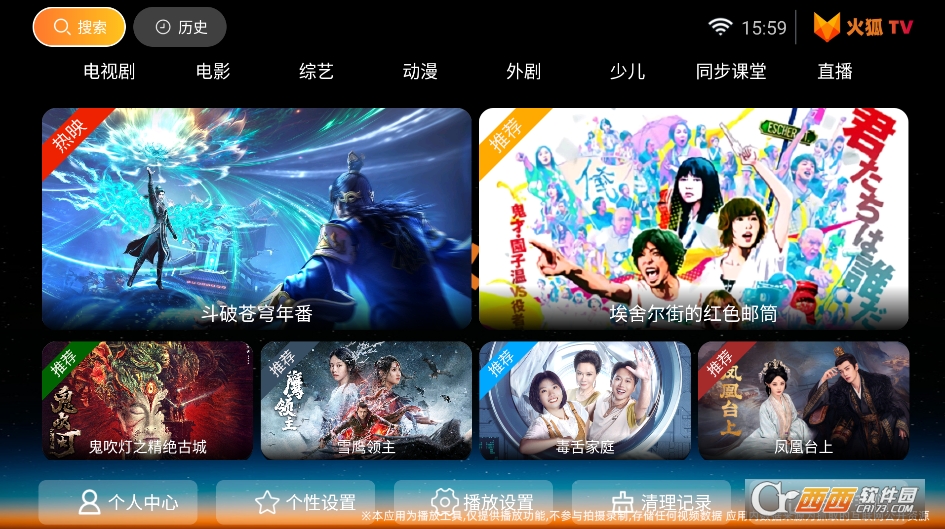Switch to the 电视剧 category

[109, 71]
